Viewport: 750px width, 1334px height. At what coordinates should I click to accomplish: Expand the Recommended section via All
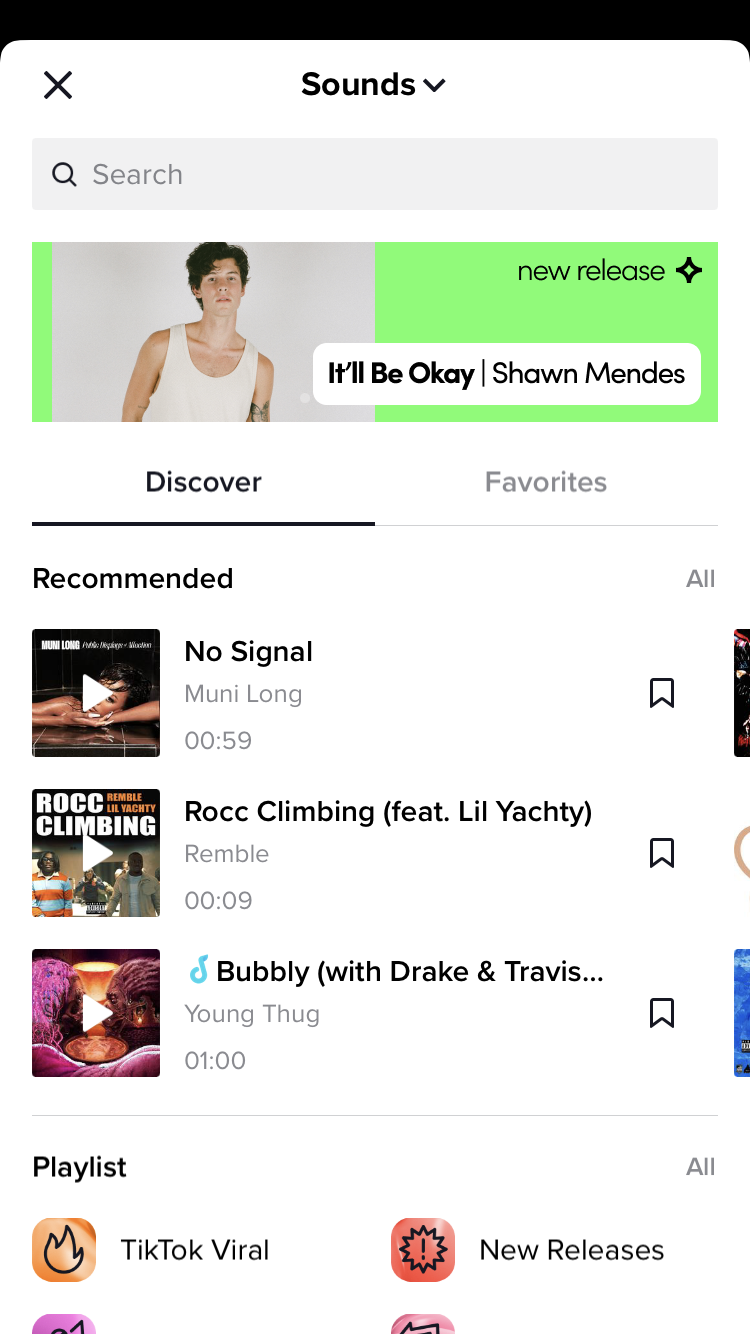[x=701, y=578]
